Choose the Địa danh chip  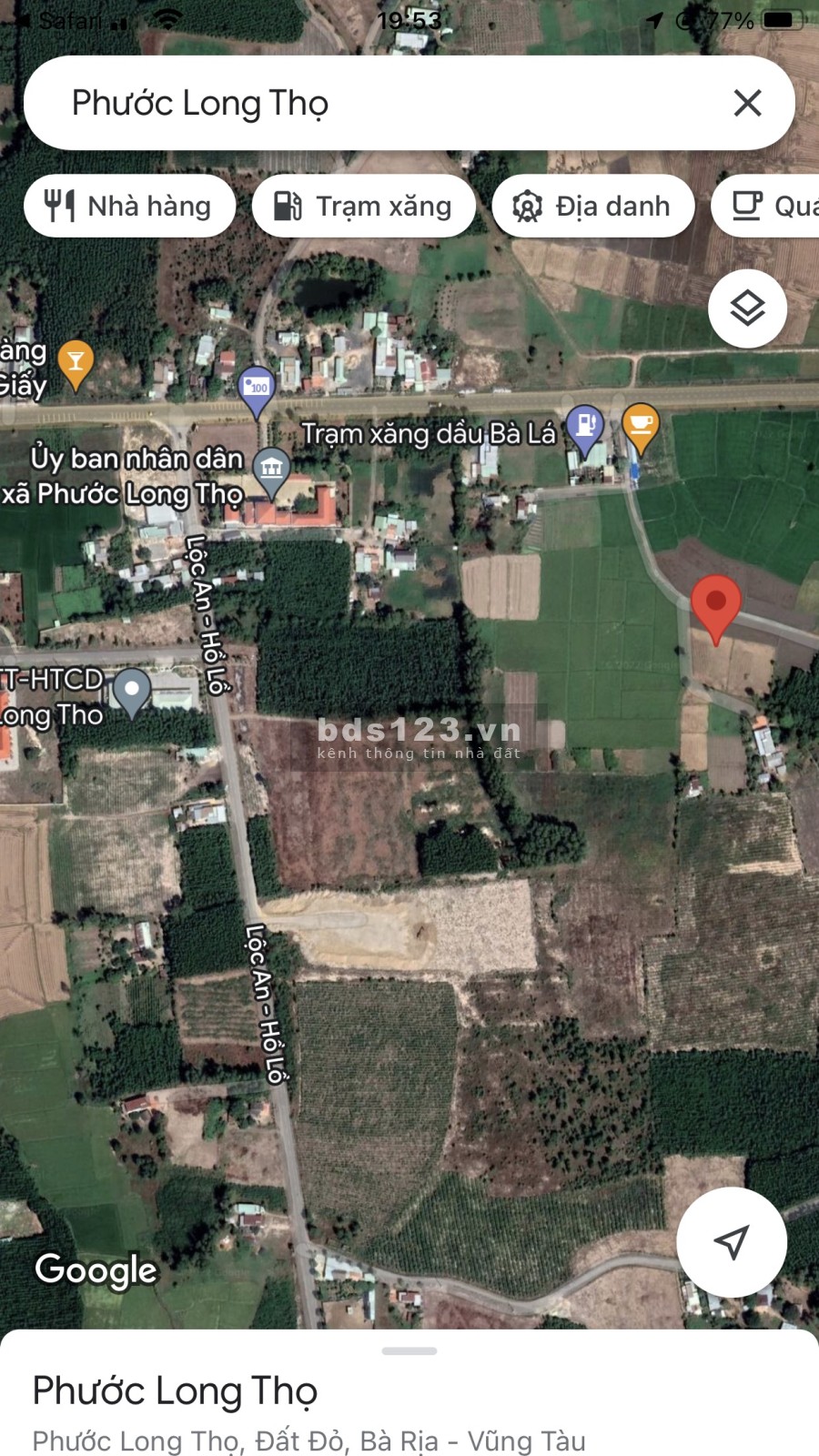click(593, 207)
